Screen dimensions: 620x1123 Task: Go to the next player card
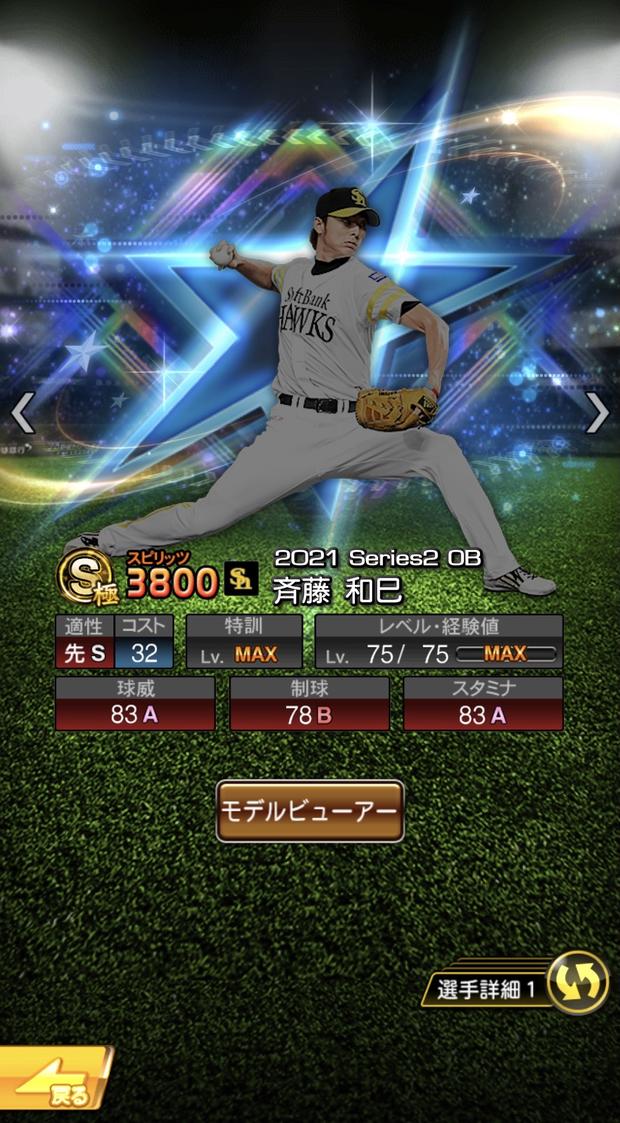pyautogui.click(x=597, y=413)
